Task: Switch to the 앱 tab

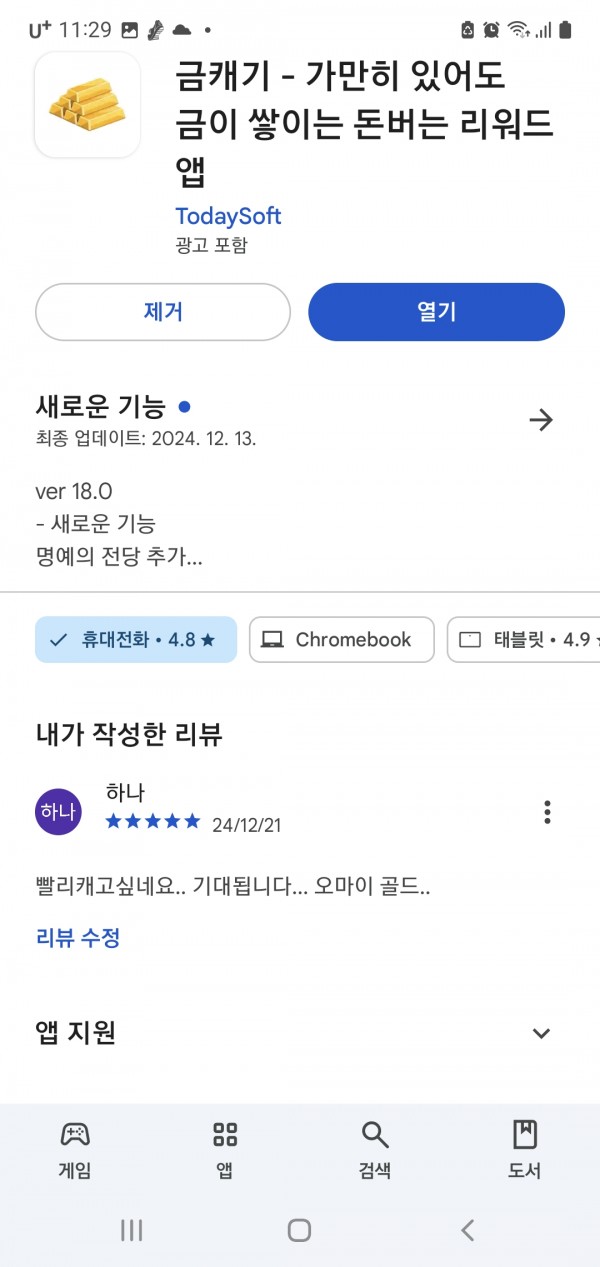Action: [x=225, y=1149]
